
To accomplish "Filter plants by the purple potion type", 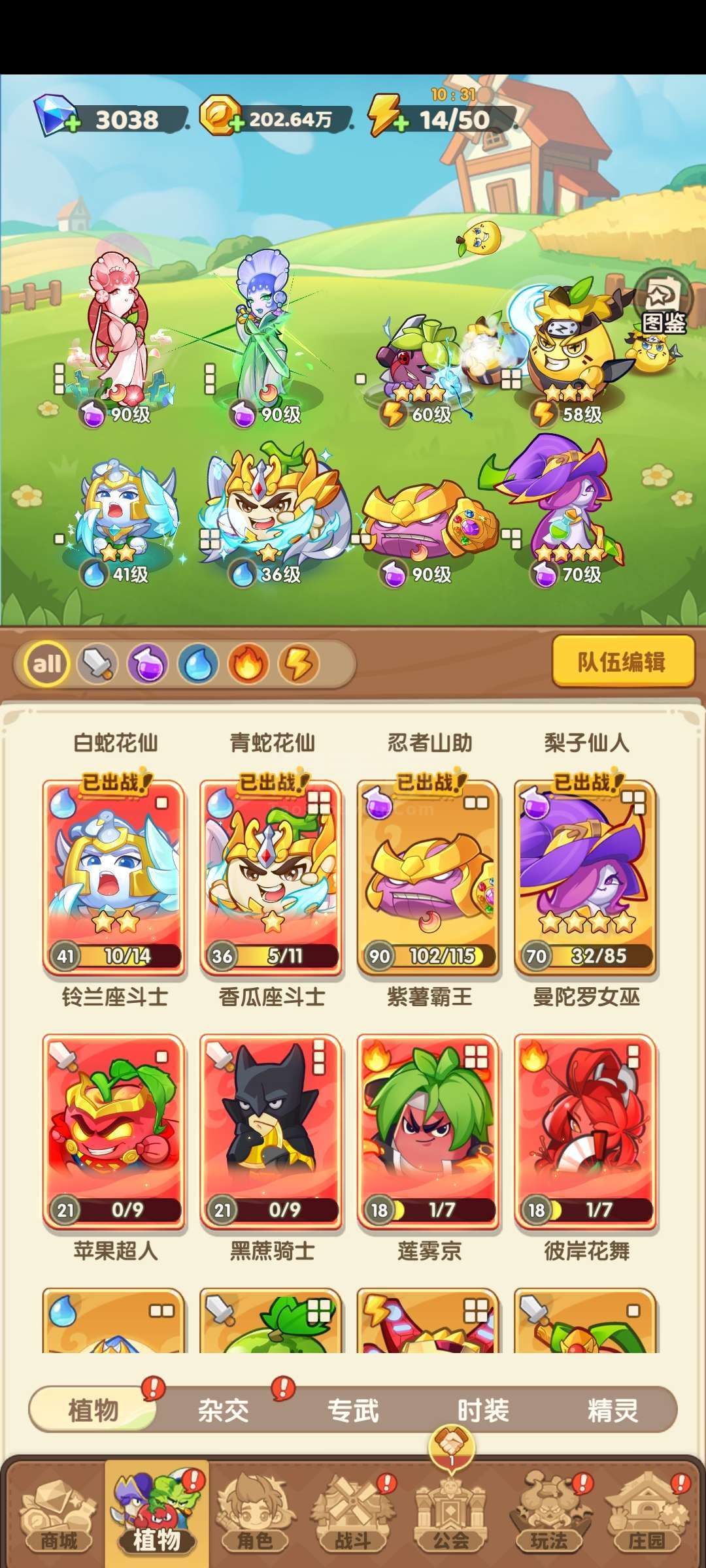I will tap(148, 664).
